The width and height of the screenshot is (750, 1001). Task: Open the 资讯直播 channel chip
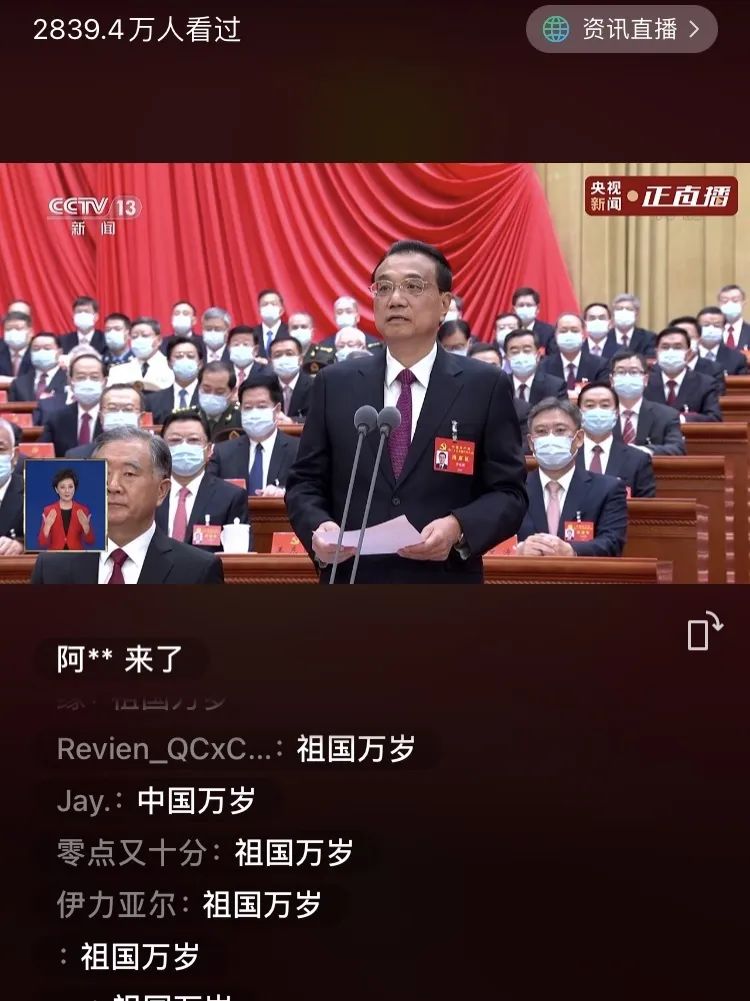coord(621,29)
